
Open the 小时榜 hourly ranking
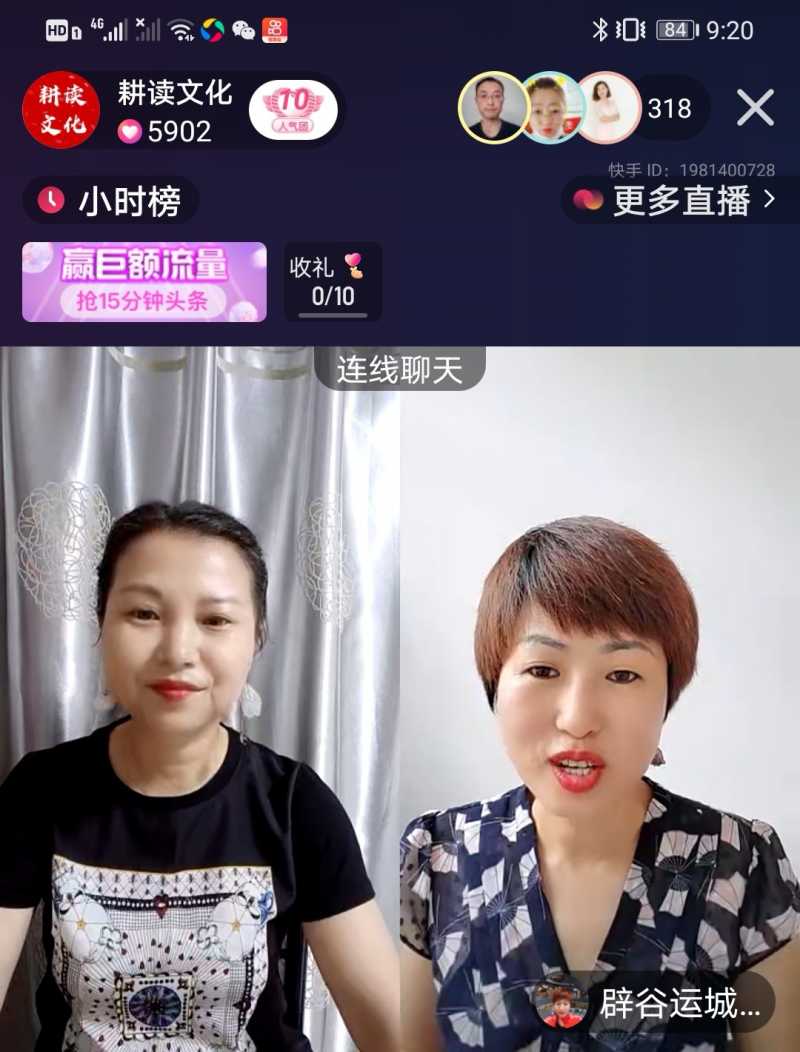110,201
